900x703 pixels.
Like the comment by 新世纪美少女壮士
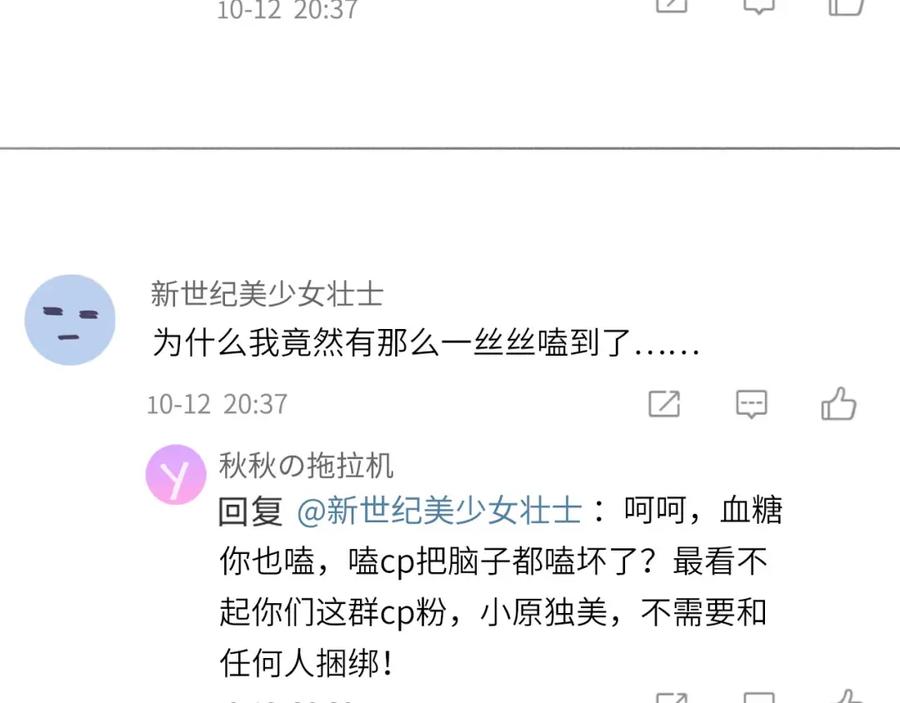[x=839, y=403]
